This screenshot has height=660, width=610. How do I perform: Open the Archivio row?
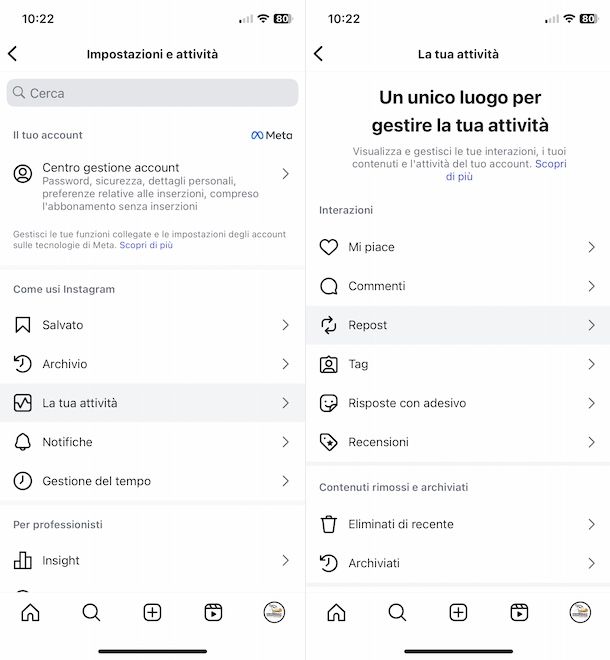152,364
